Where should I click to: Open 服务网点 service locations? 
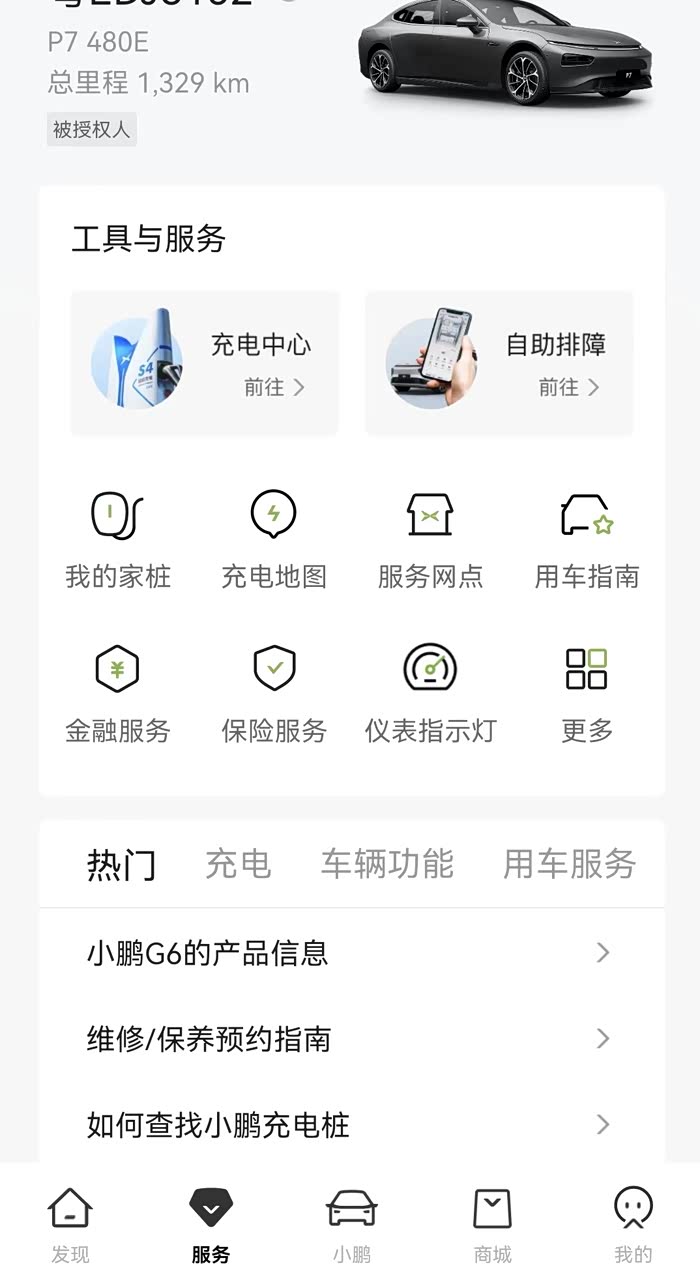point(430,540)
